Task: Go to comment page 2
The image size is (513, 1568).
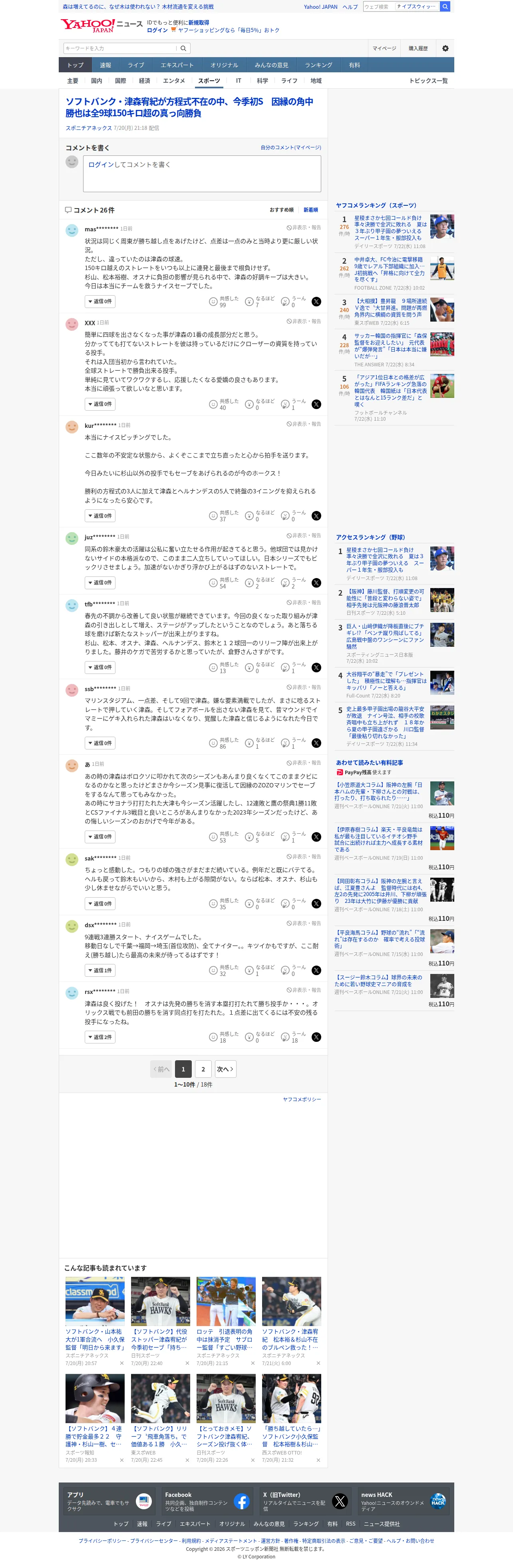Action: pos(203,1069)
